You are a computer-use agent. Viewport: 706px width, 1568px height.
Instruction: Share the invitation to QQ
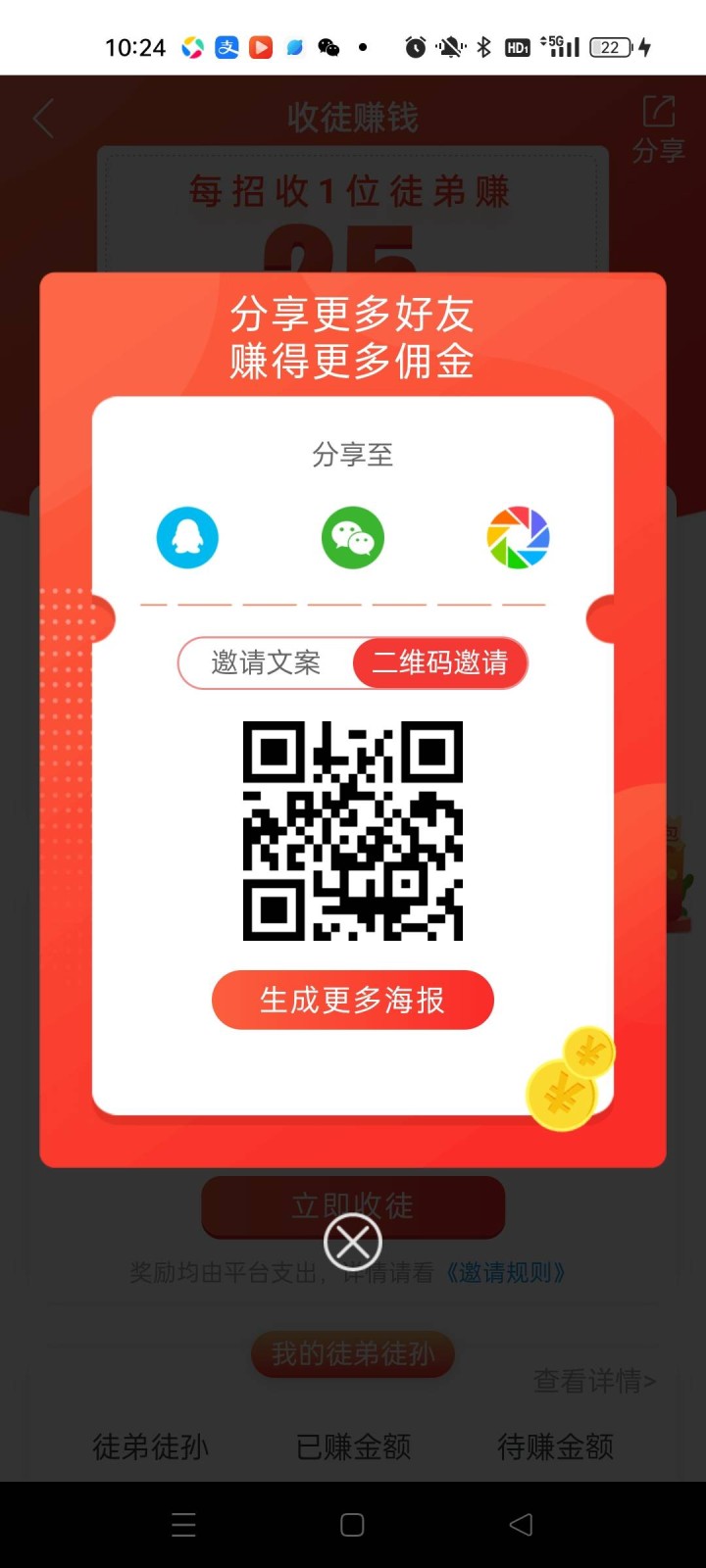click(x=187, y=537)
